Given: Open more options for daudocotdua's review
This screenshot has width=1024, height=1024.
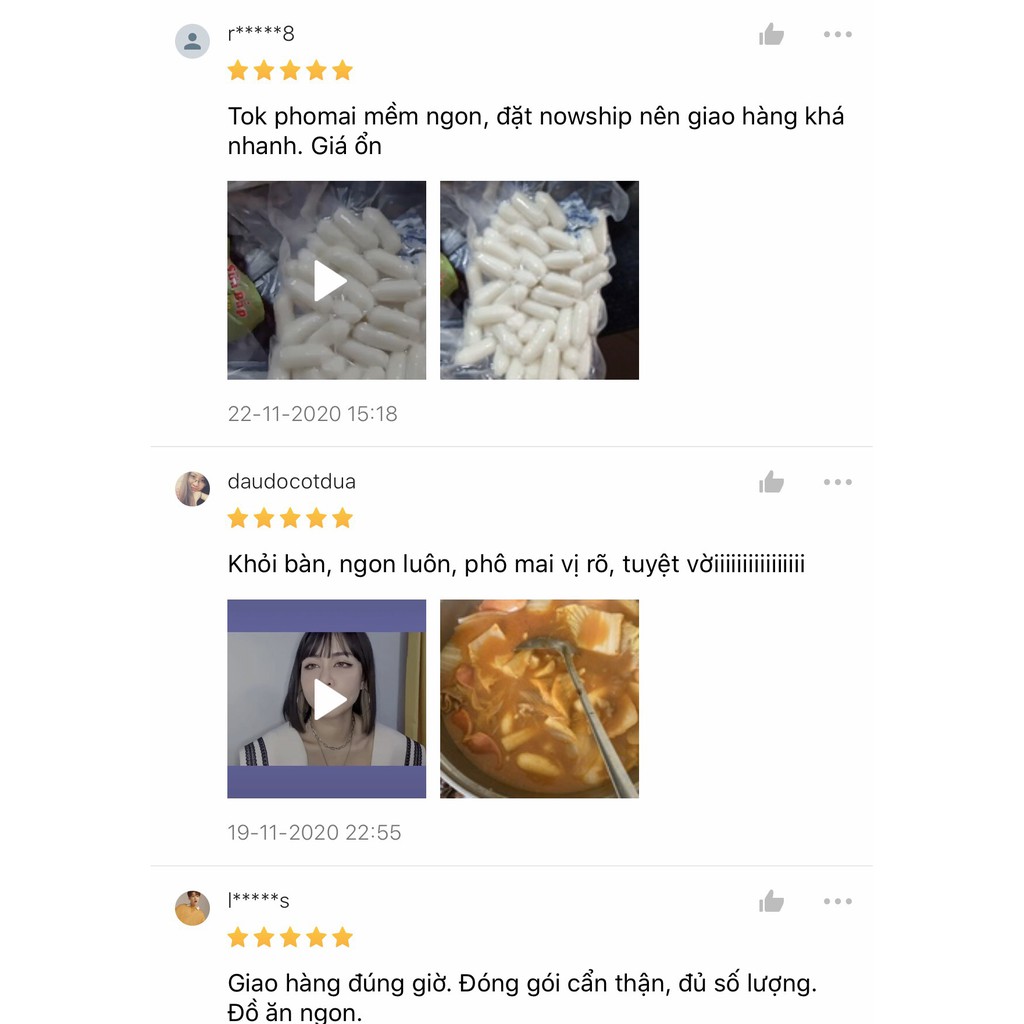Looking at the screenshot, I should (837, 483).
